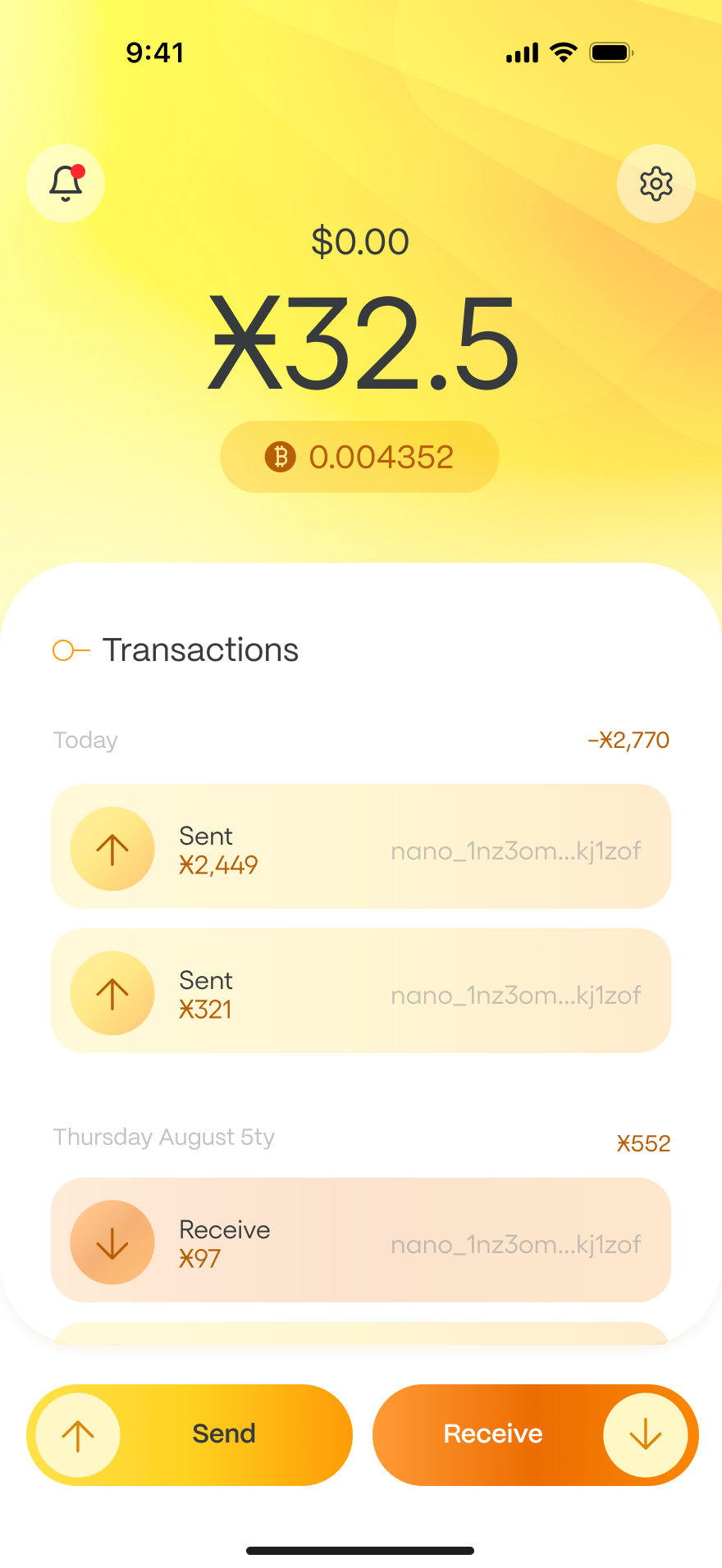Tap the orange Receive button
This screenshot has height=1568, width=722.
(x=535, y=1434)
